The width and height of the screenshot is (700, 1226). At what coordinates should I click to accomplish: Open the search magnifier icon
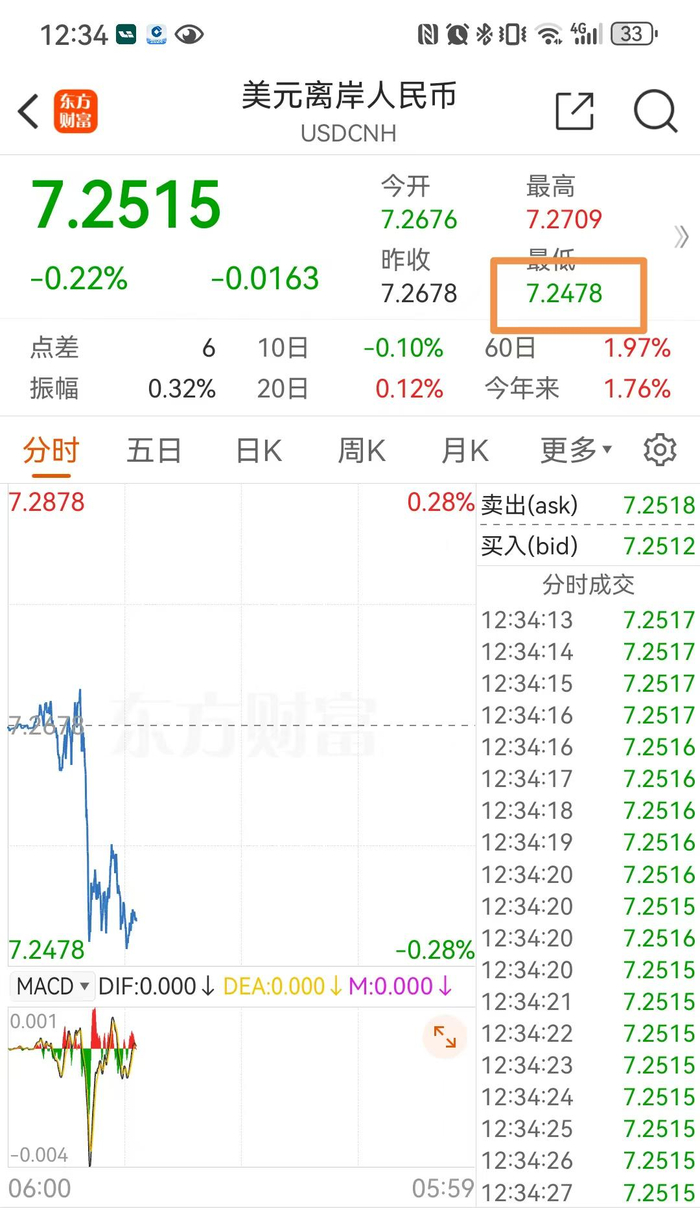pyautogui.click(x=655, y=111)
